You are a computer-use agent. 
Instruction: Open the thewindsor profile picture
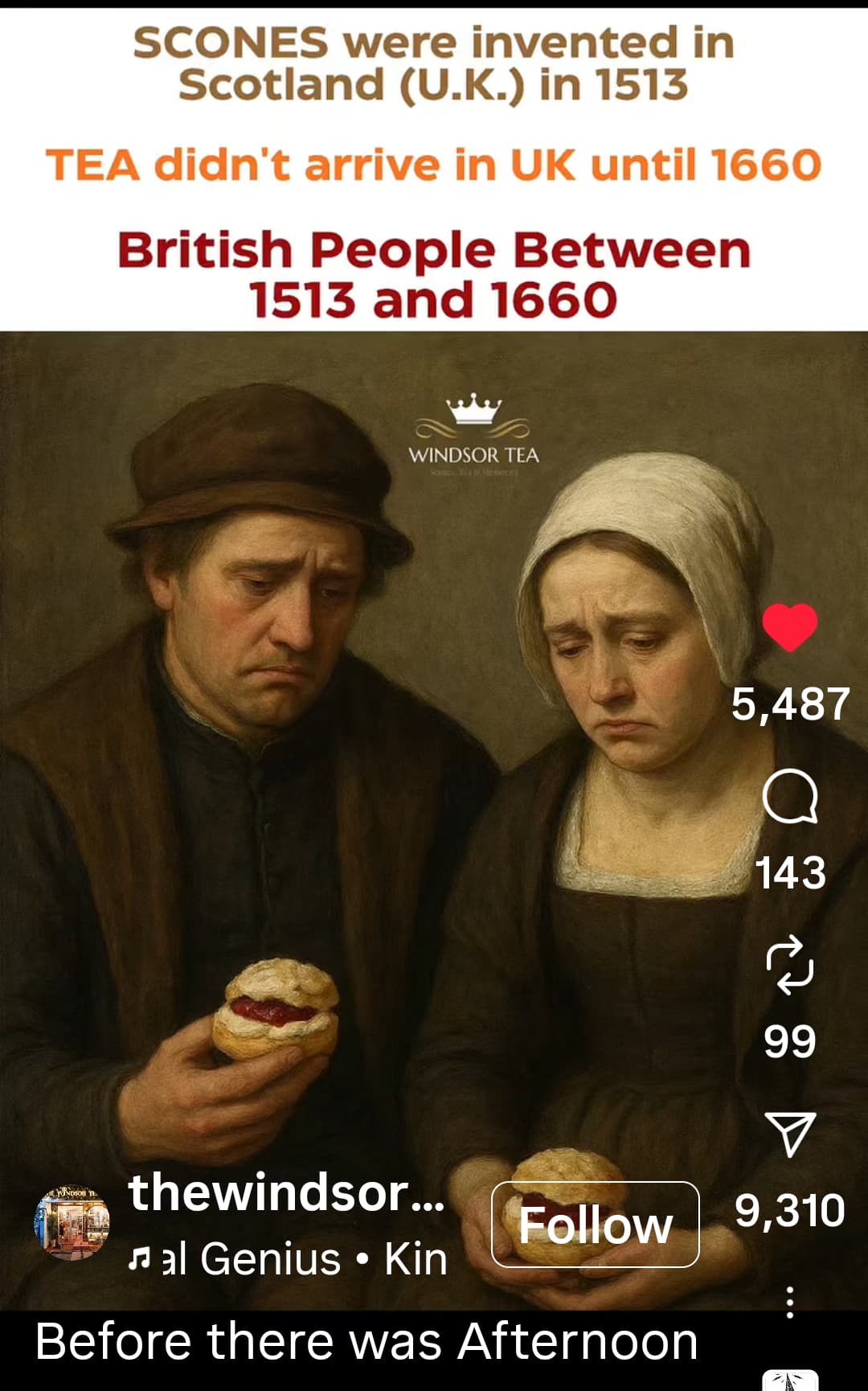point(72,1222)
